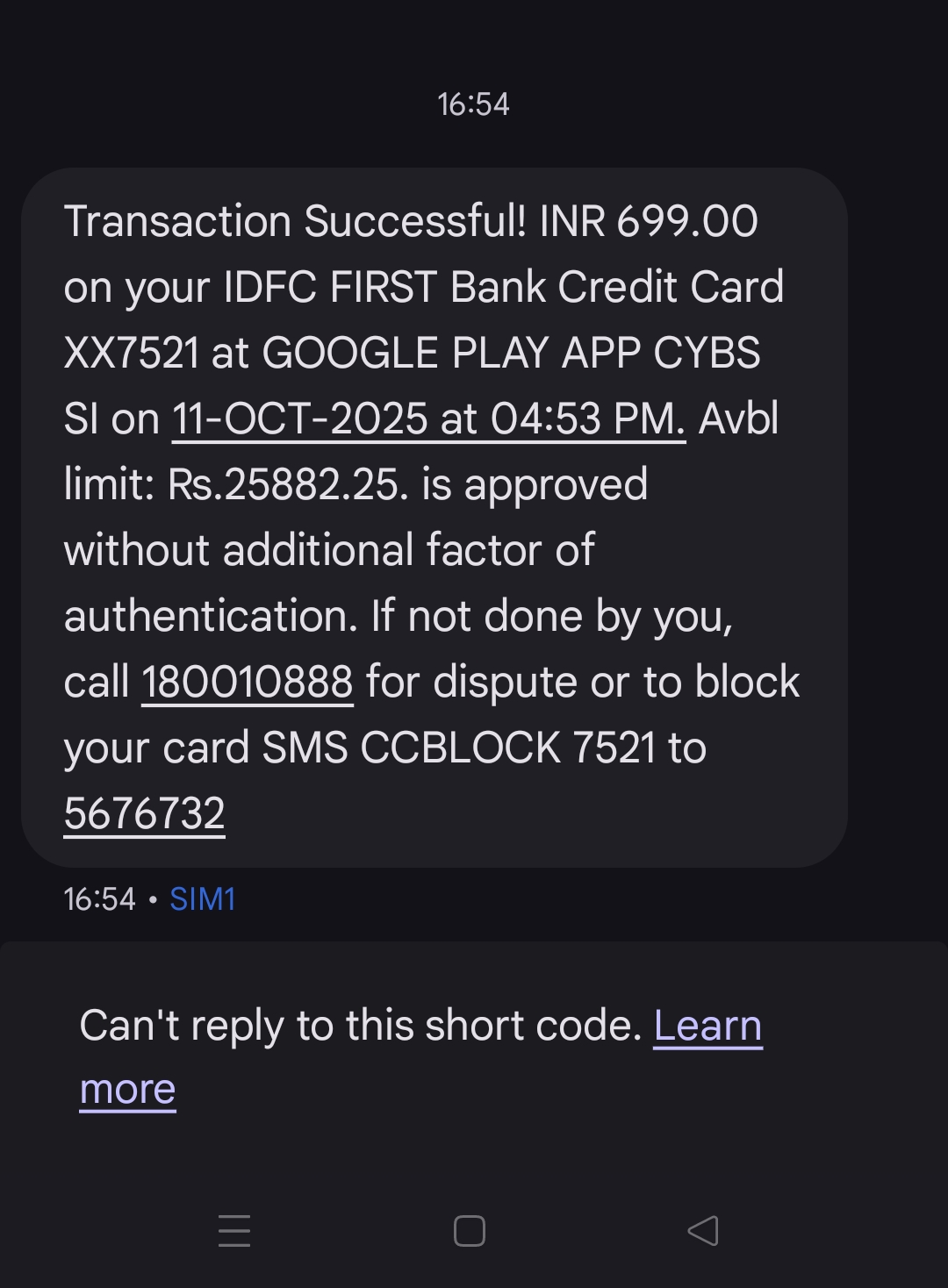Open the recent apps menu
Viewport: 948px width, 1288px height.
[234, 1231]
